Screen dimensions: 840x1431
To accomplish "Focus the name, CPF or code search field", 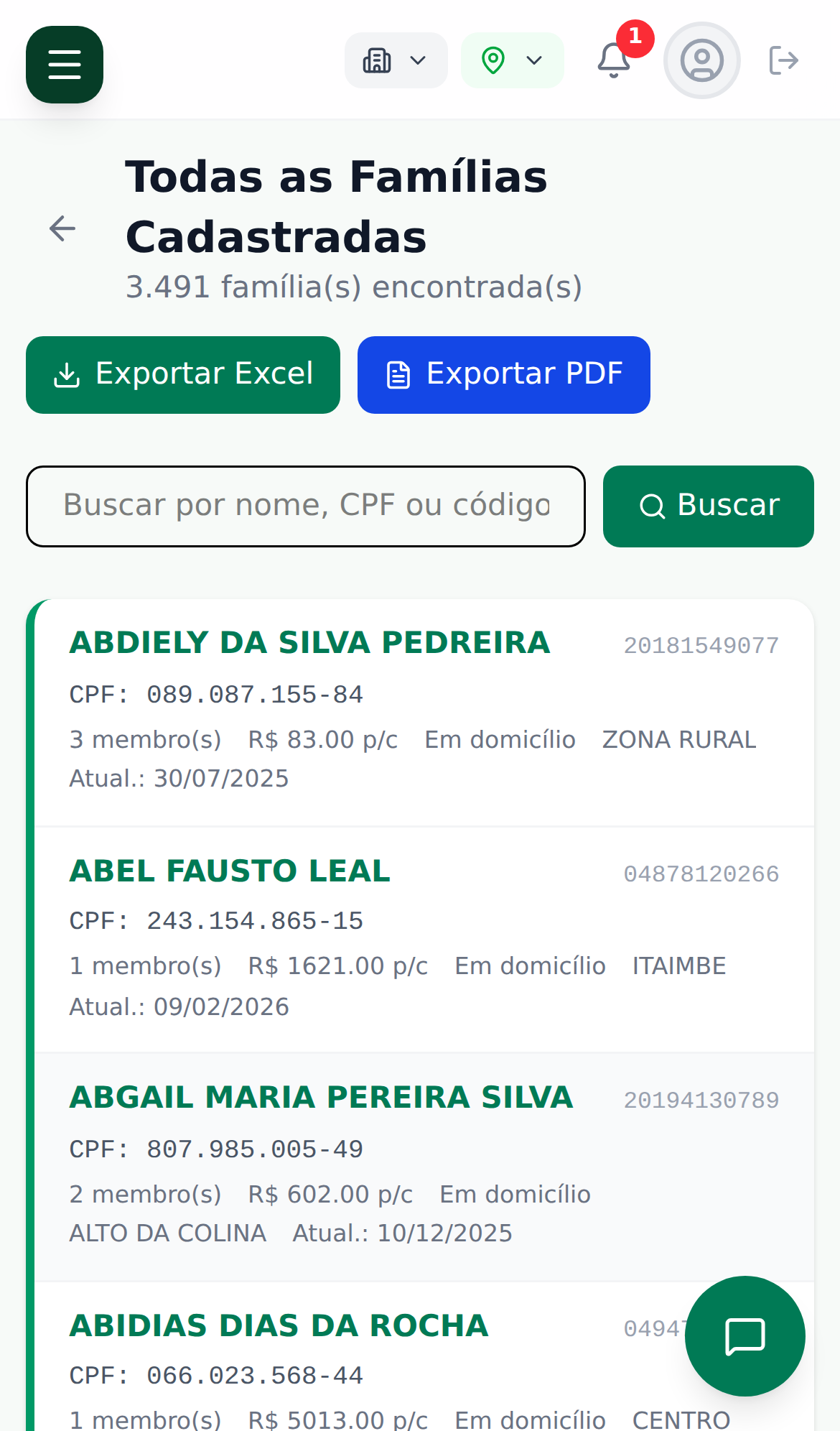I will click(x=306, y=506).
